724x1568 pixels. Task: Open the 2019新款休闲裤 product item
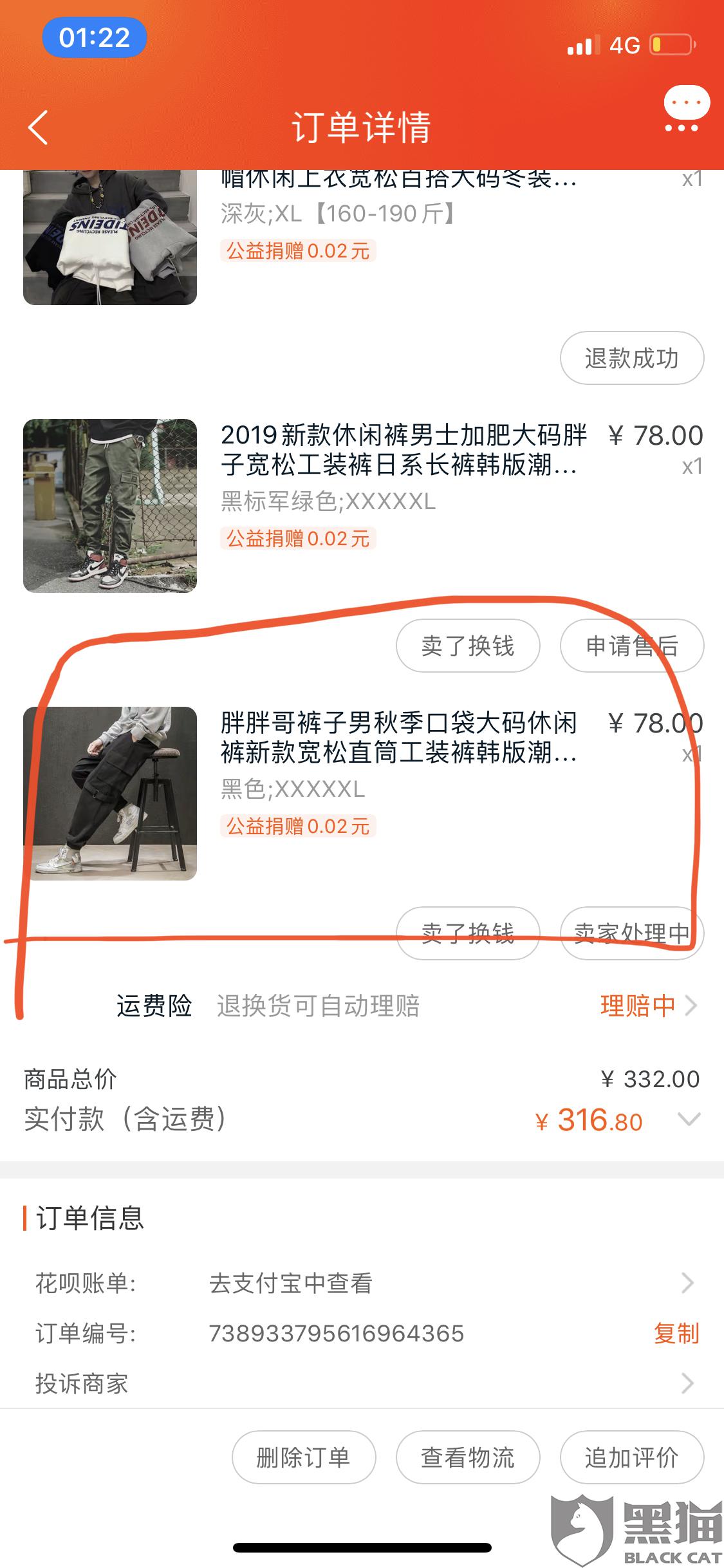point(362,505)
